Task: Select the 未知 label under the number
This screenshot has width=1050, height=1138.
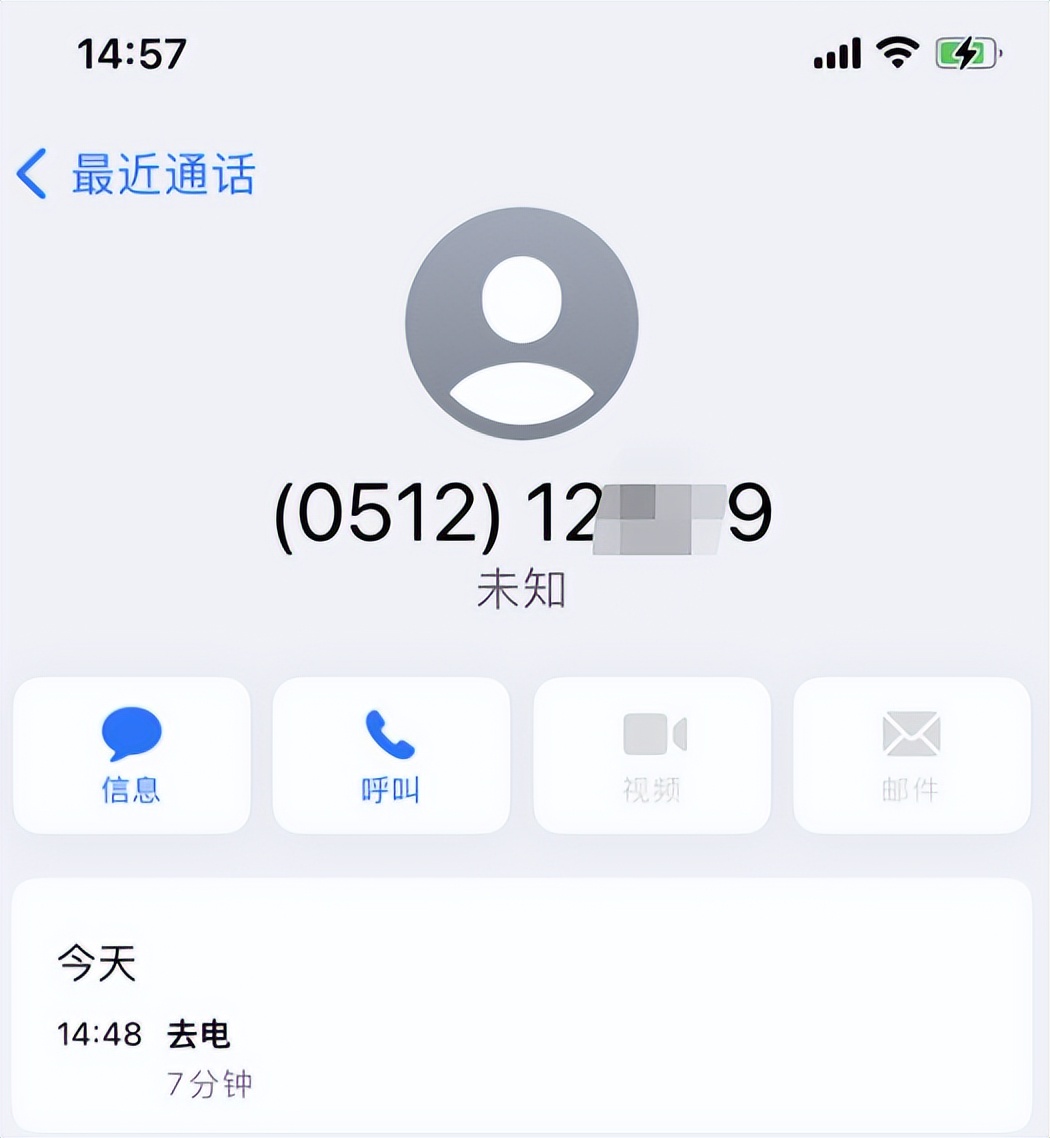Action: point(520,589)
